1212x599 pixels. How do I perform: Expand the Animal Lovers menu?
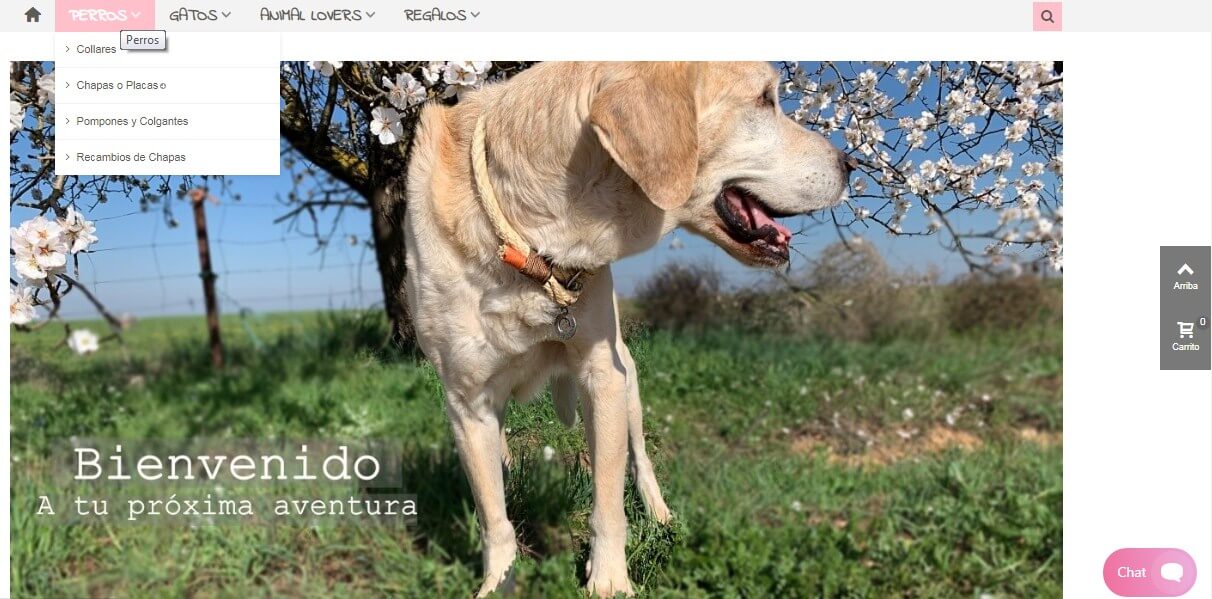coord(317,15)
